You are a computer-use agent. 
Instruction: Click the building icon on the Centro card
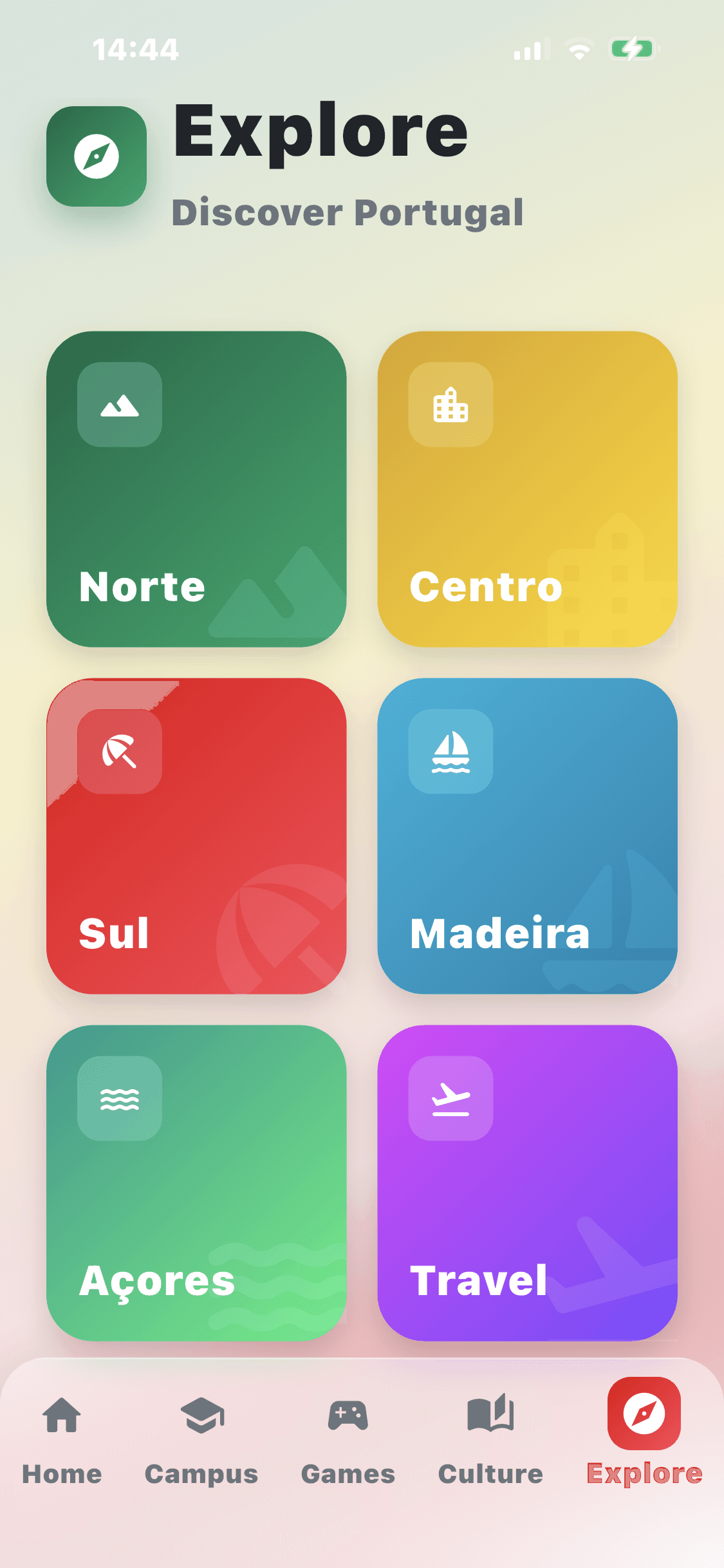click(451, 404)
